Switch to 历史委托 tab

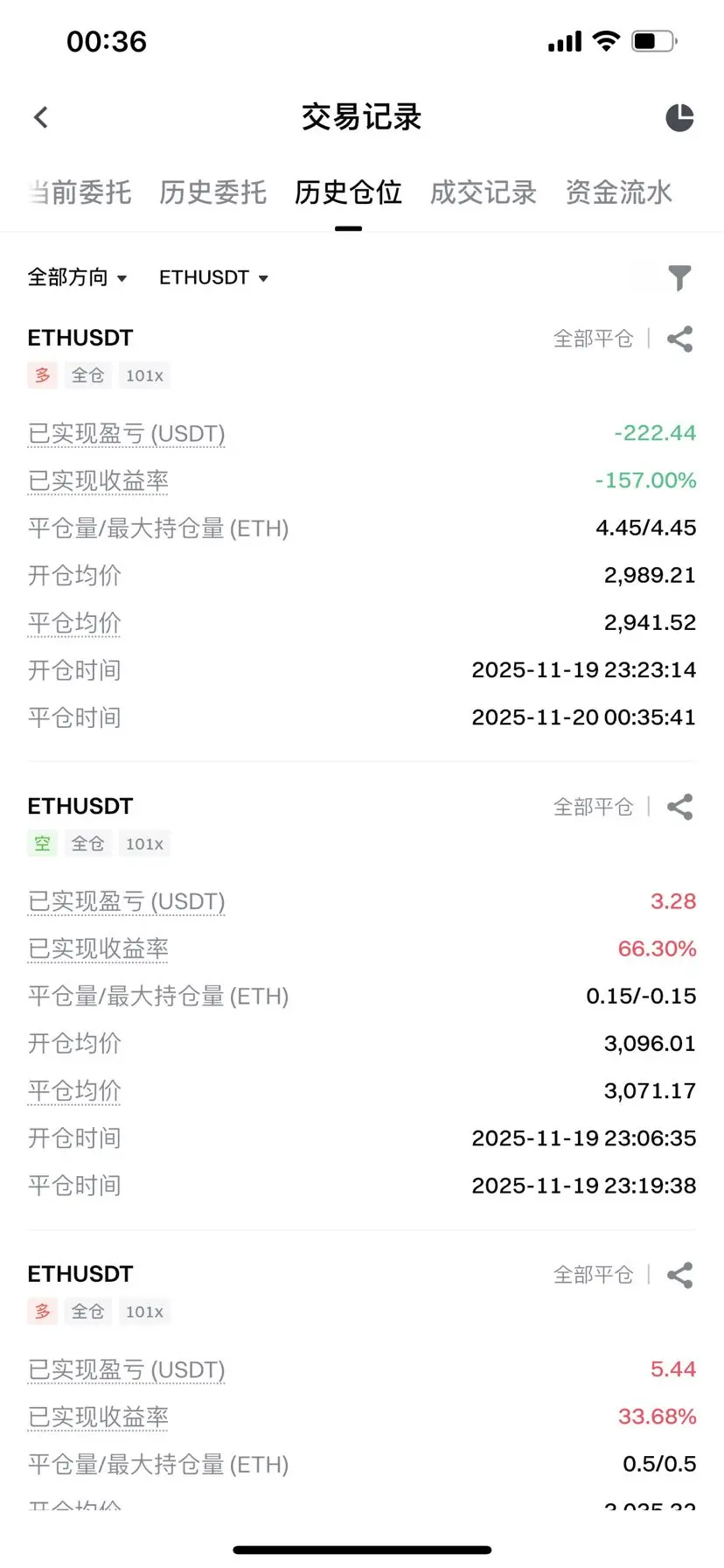pos(212,192)
